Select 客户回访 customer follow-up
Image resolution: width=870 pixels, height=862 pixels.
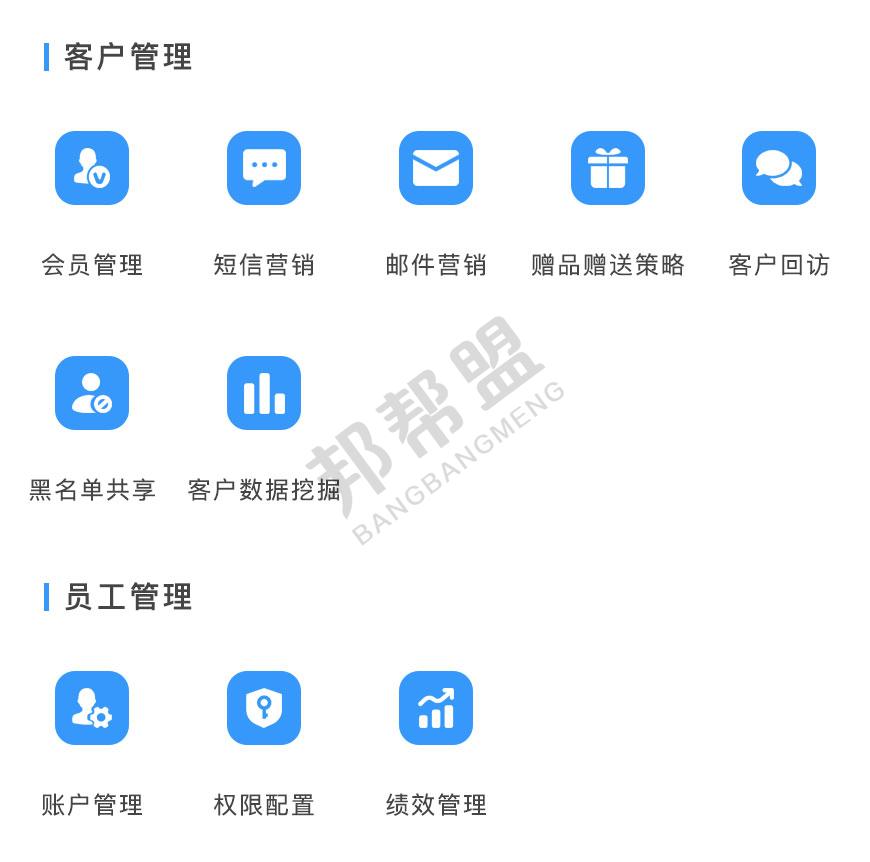click(x=779, y=168)
